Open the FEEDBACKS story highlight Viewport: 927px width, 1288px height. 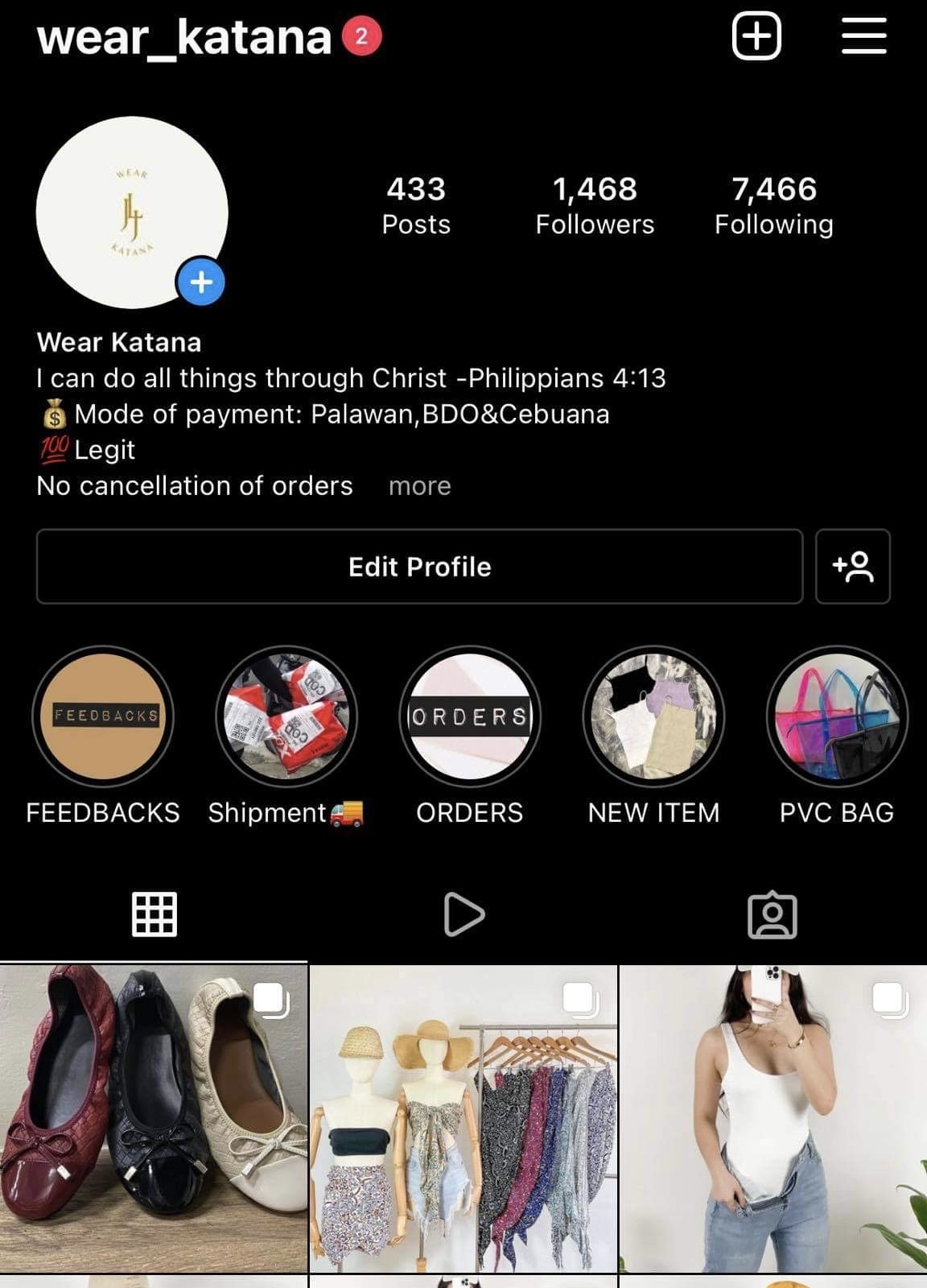tap(103, 716)
